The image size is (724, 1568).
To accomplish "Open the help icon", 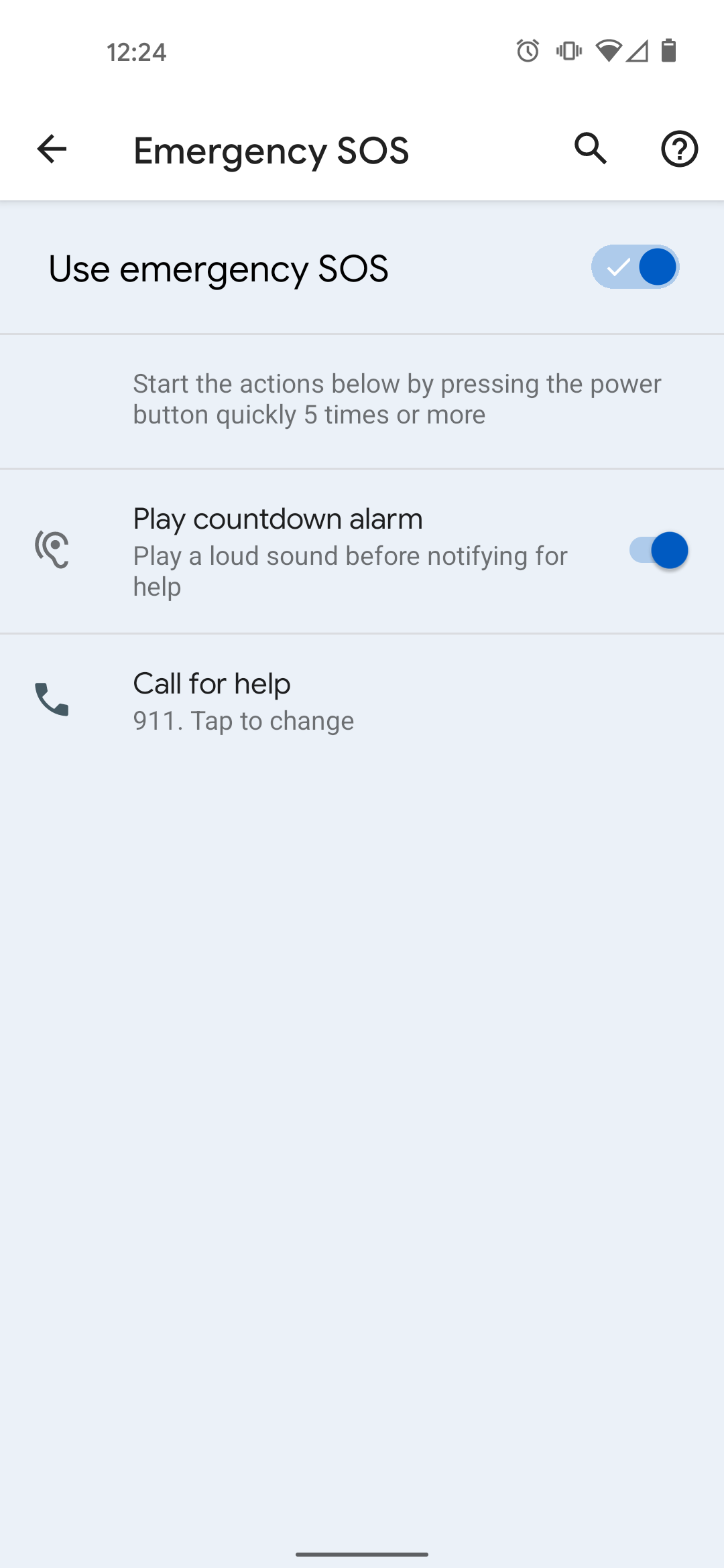I will coord(679,149).
